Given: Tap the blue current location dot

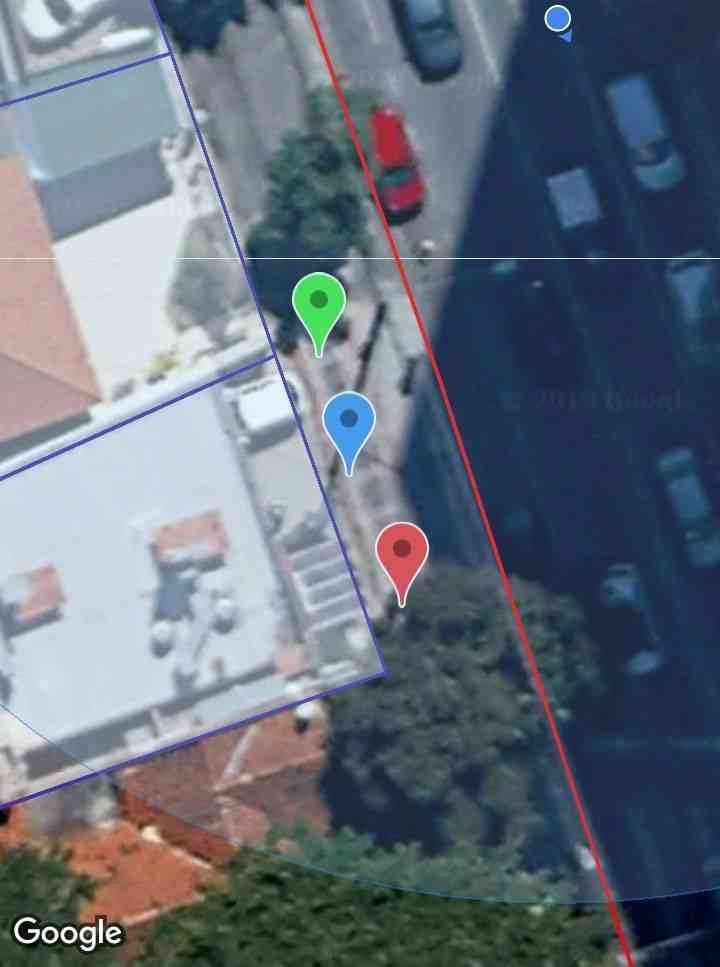Looking at the screenshot, I should click(558, 19).
